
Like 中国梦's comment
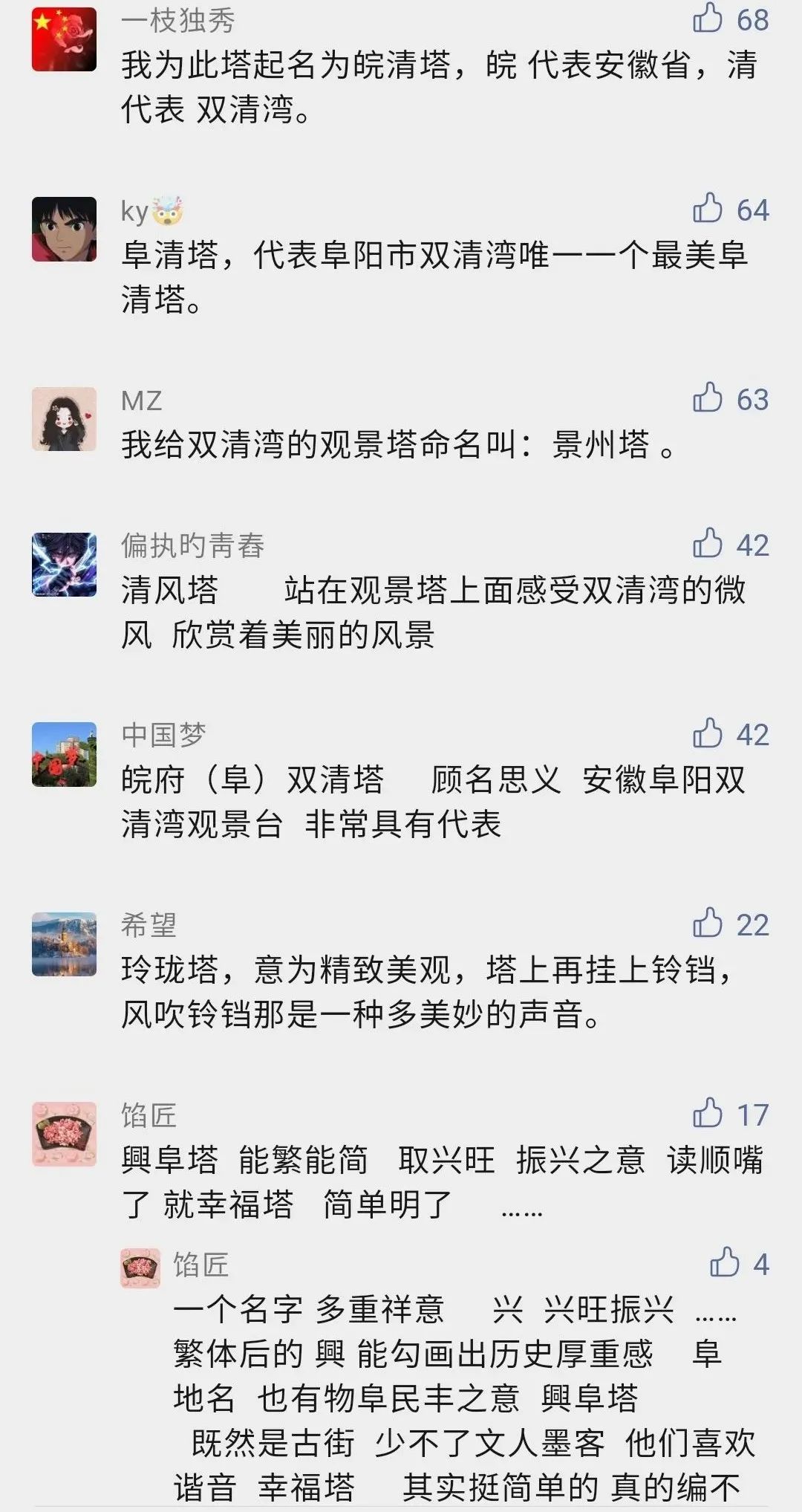[x=708, y=733]
